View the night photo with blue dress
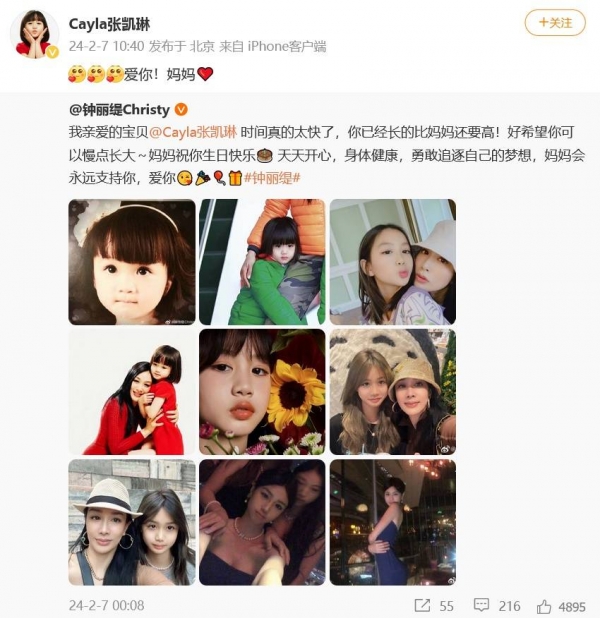600x618 pixels. [x=392, y=522]
